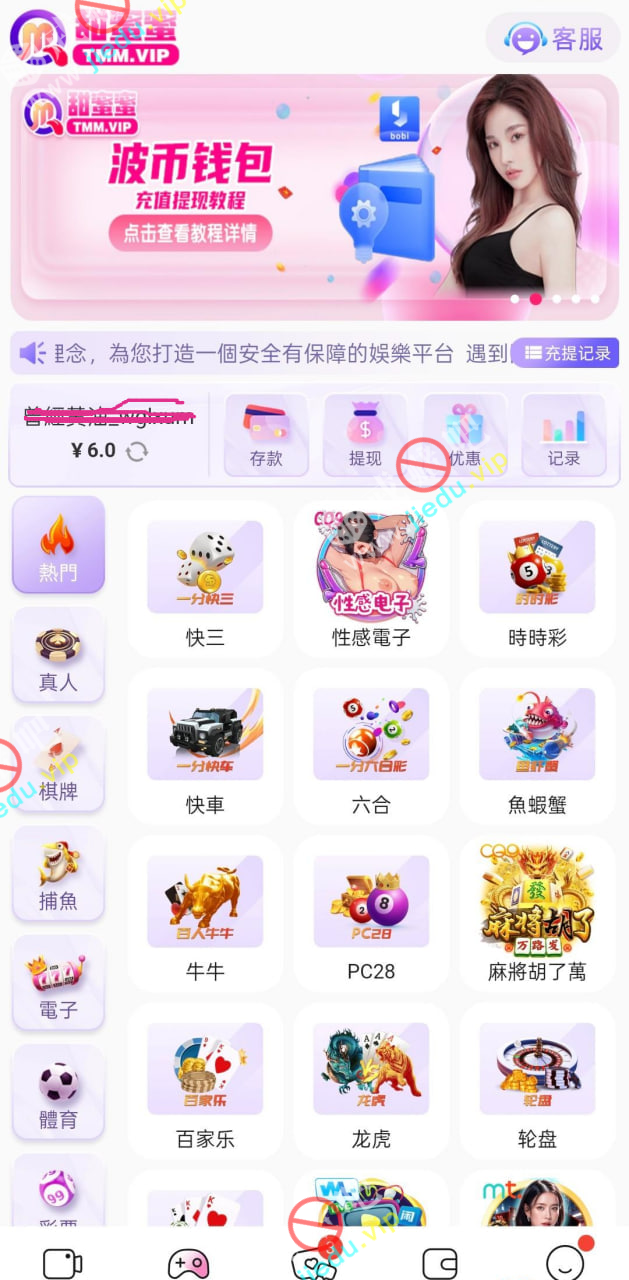Play 百家乐 game
This screenshot has height=1280, width=629.
point(205,1082)
